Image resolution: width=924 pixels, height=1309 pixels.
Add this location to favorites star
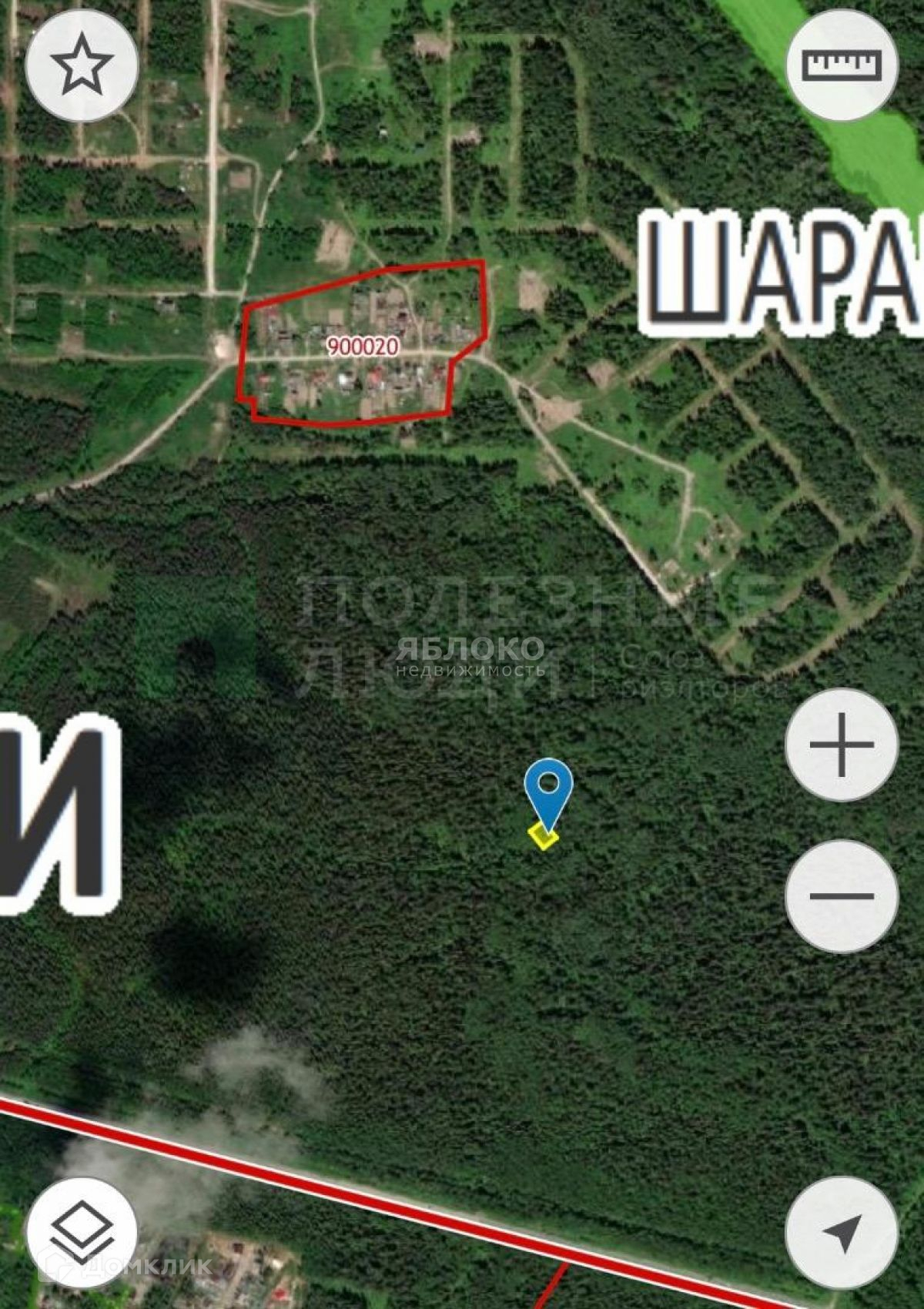coord(82,65)
